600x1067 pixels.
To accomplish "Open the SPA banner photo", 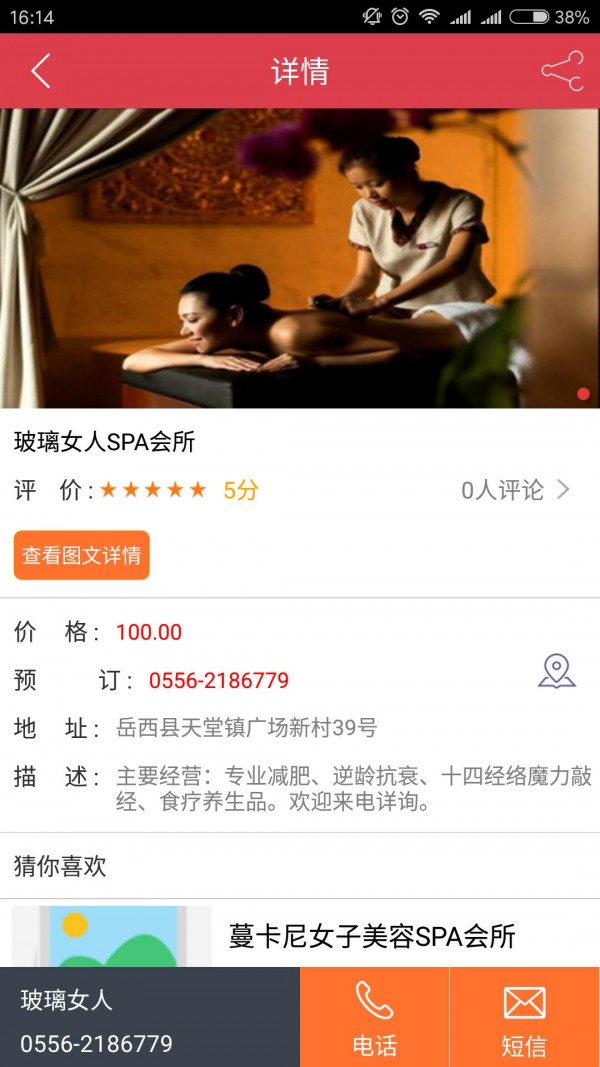I will click(300, 258).
